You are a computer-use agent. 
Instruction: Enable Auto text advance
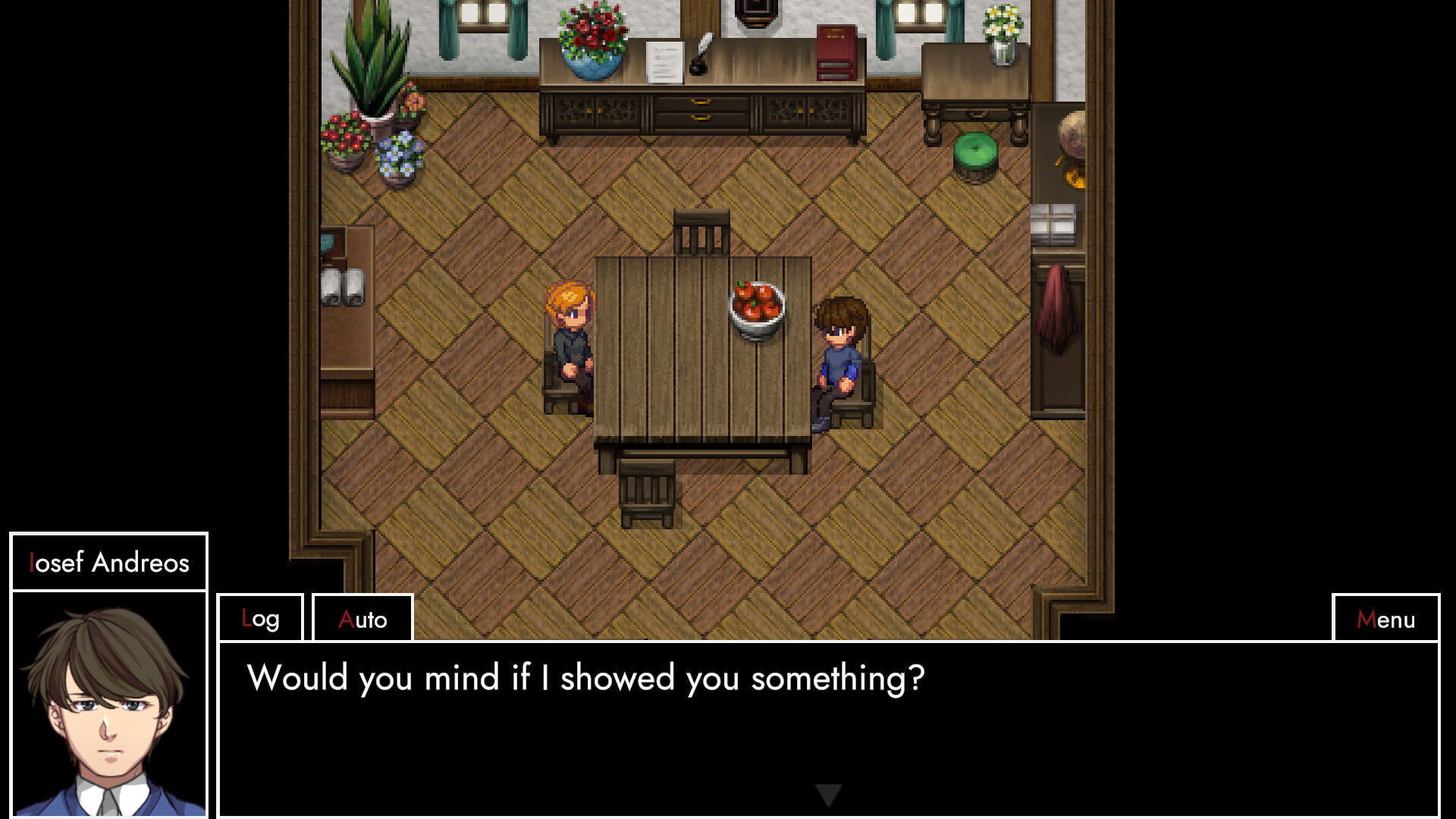362,618
